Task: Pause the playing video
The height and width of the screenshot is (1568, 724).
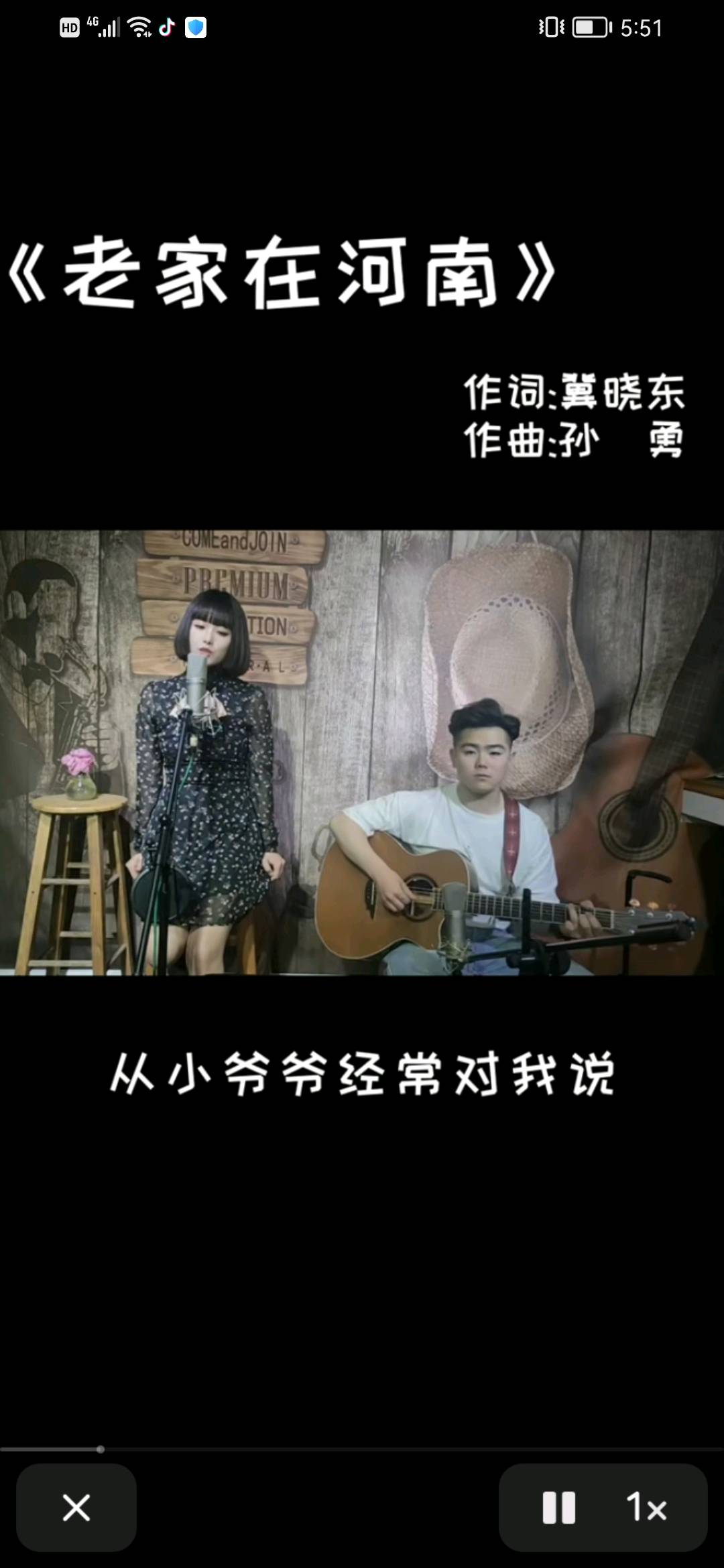Action: tap(558, 1508)
